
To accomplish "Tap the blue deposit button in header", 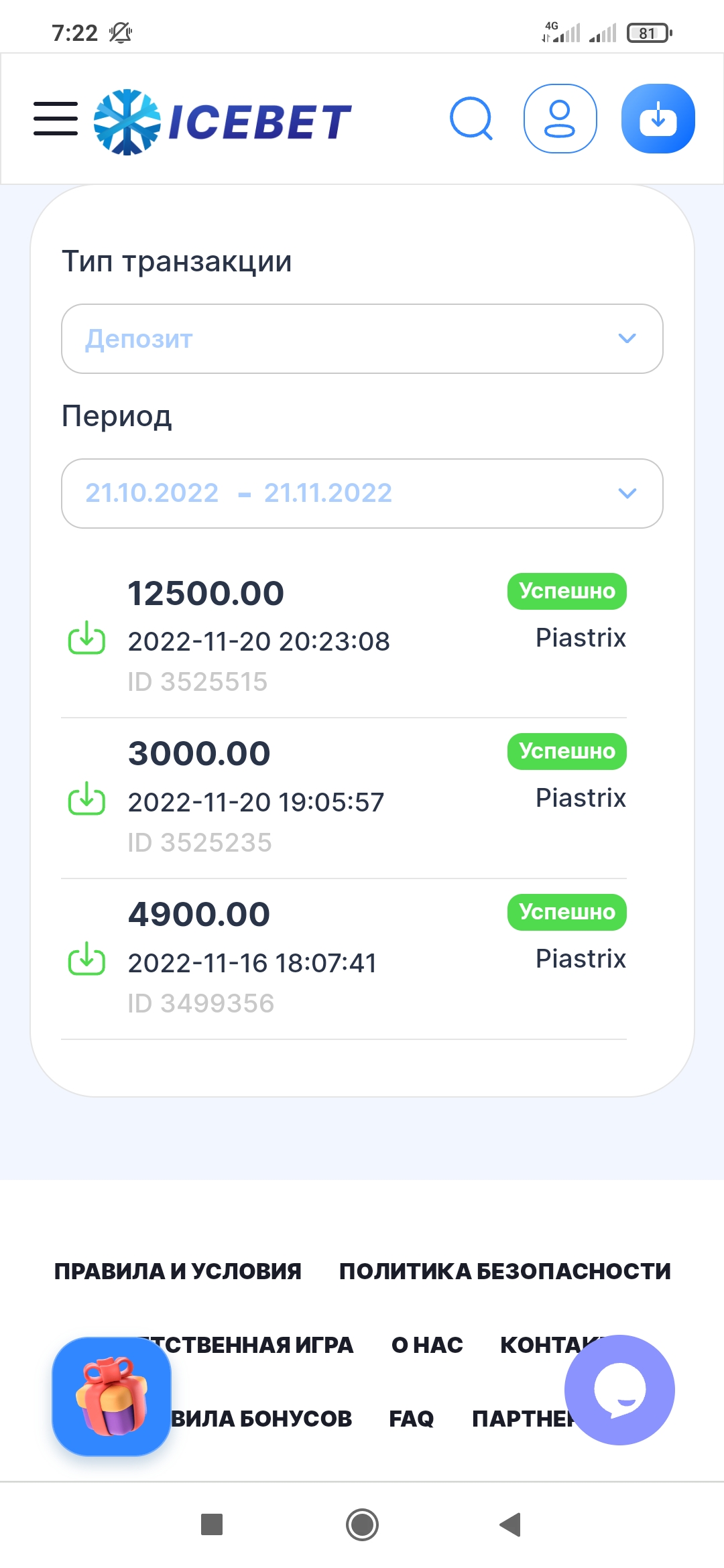I will pyautogui.click(x=658, y=119).
